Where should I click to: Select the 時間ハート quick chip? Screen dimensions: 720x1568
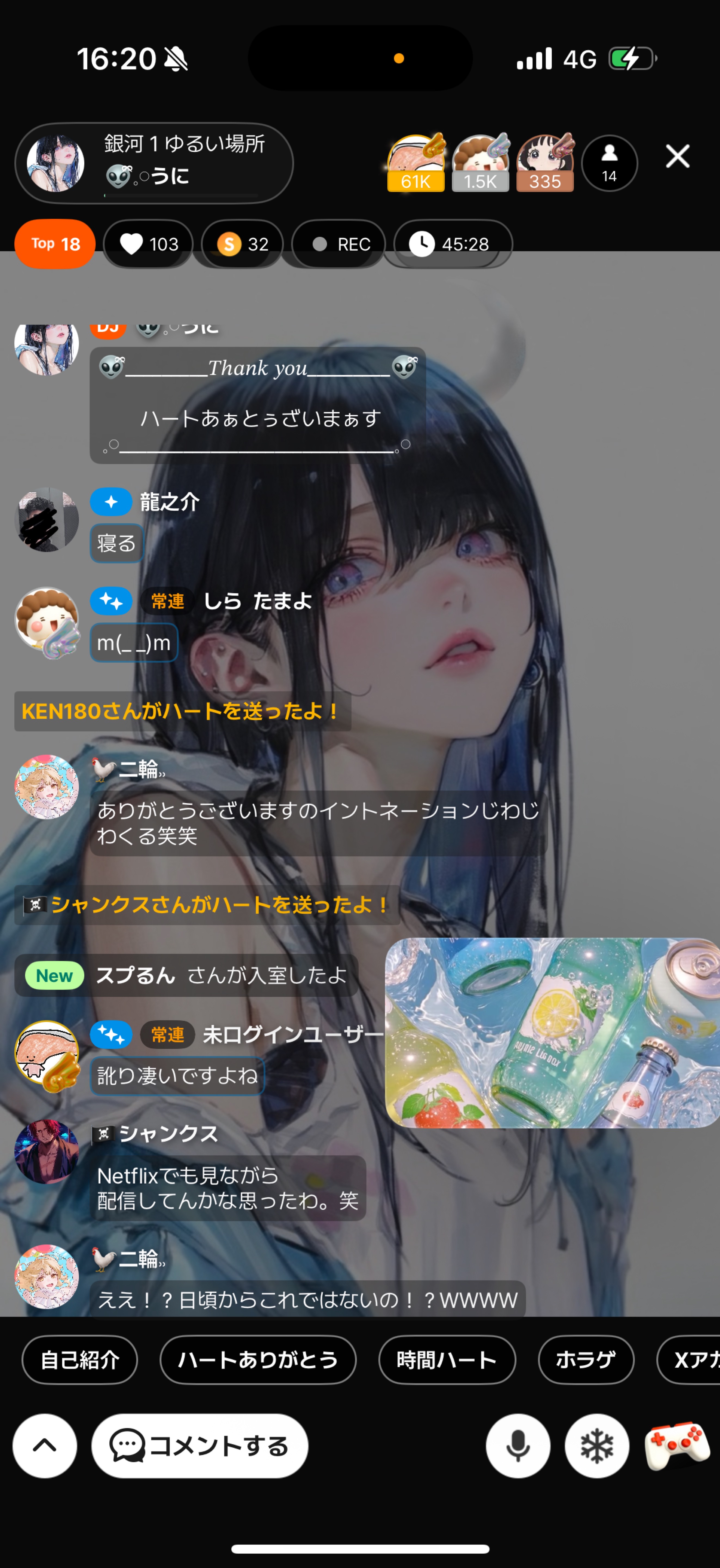tap(447, 1359)
